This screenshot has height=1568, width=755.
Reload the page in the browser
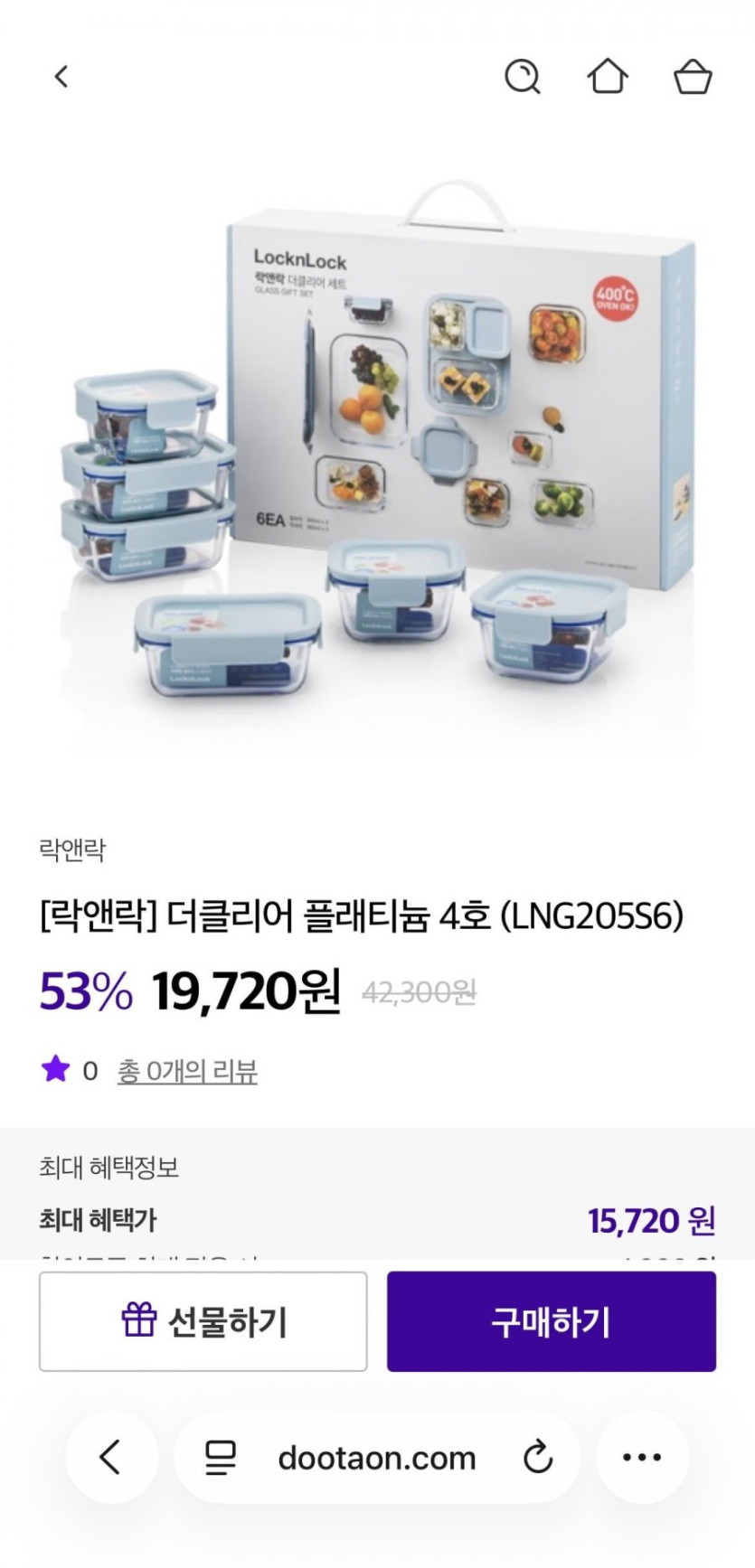click(538, 1457)
